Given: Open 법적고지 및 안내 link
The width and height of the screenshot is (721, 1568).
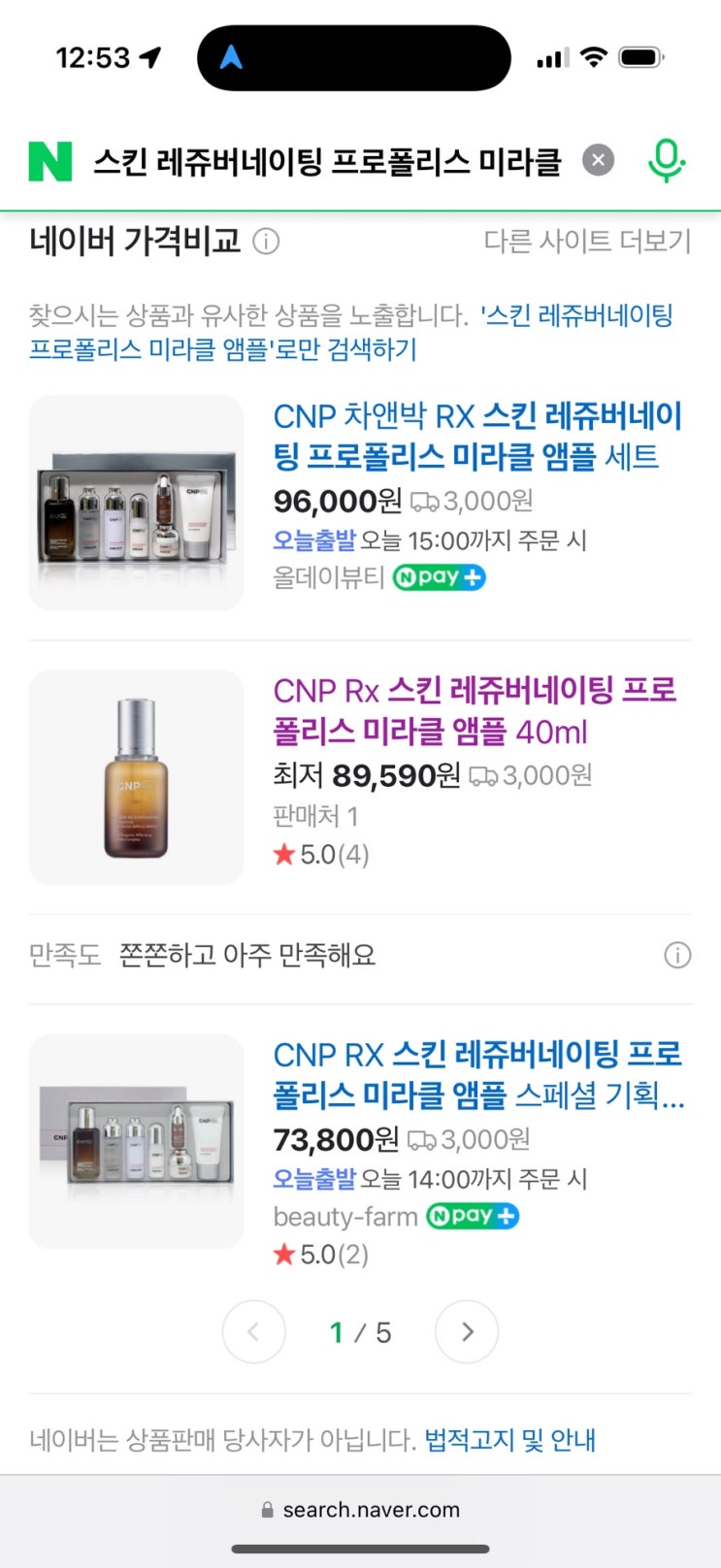Looking at the screenshot, I should click(x=509, y=1439).
